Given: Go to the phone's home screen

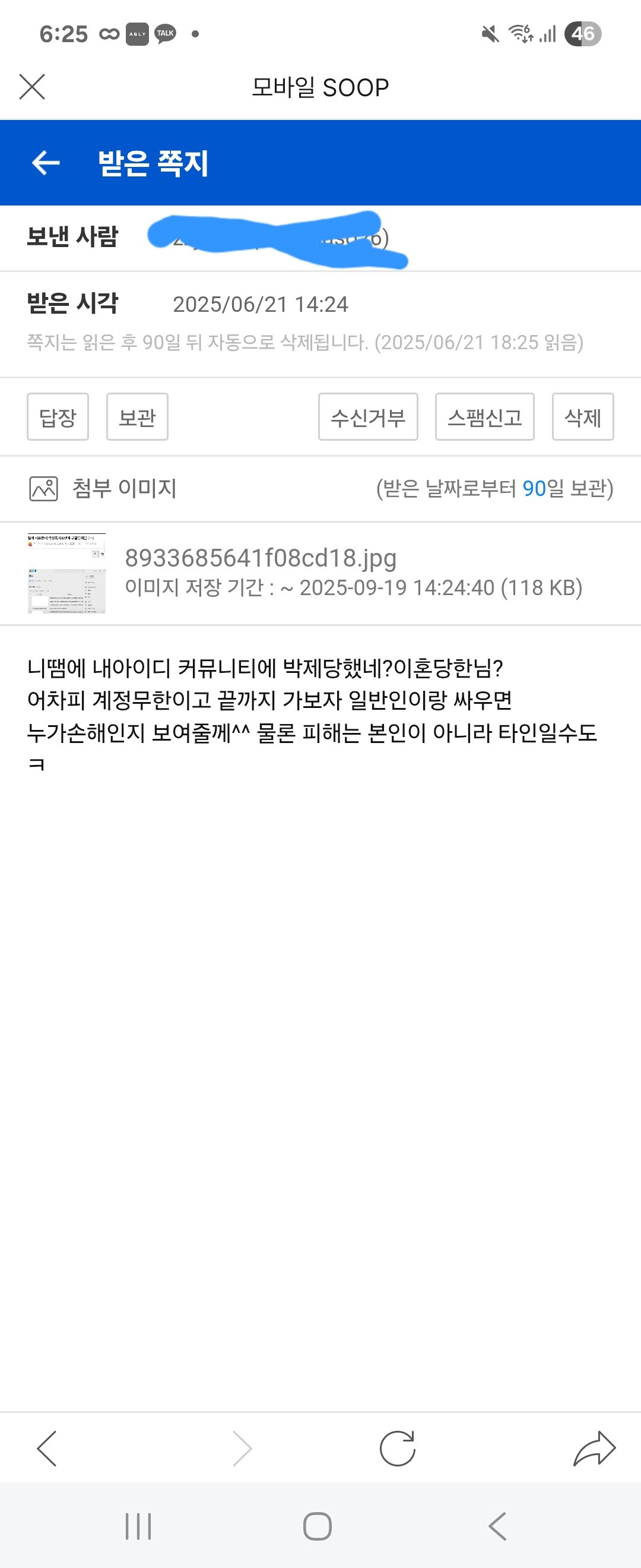Looking at the screenshot, I should click(318, 1526).
